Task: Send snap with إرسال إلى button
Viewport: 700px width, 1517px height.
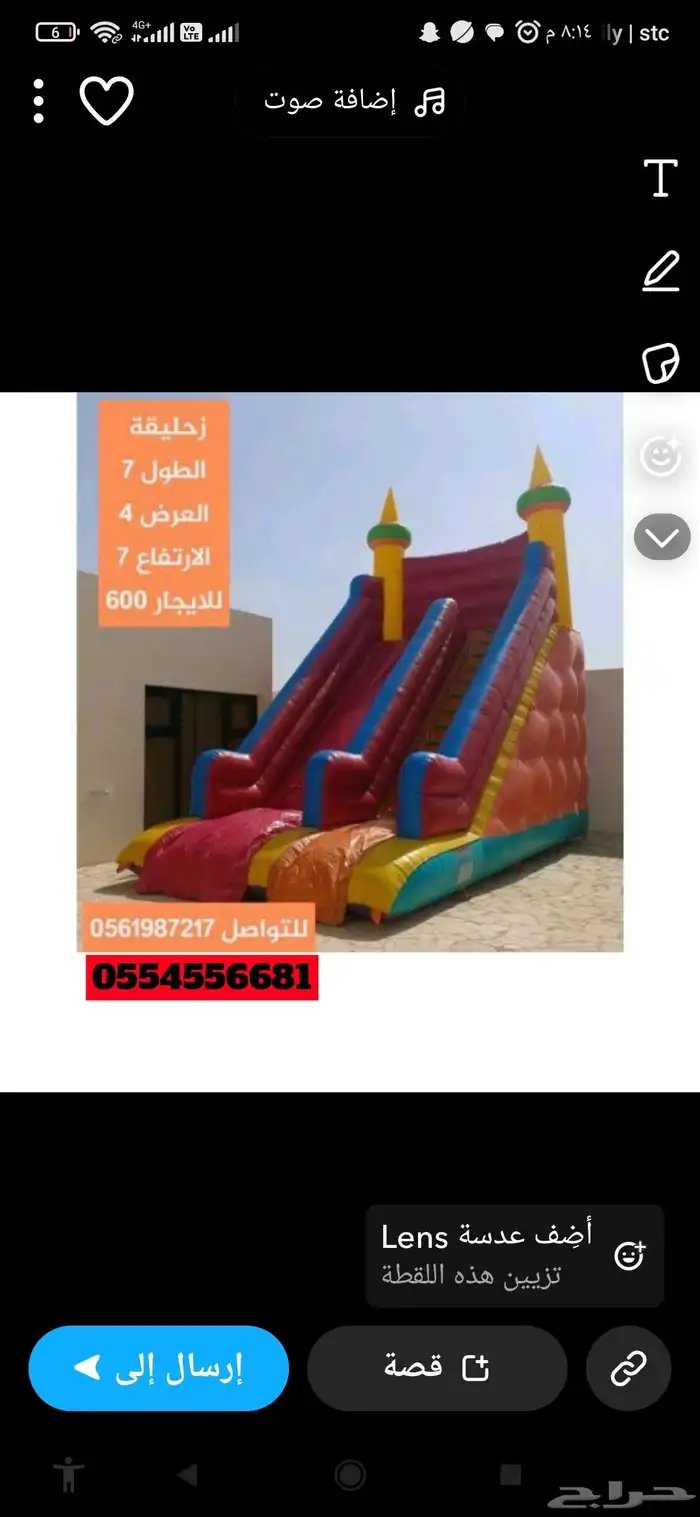Action: click(x=159, y=1368)
